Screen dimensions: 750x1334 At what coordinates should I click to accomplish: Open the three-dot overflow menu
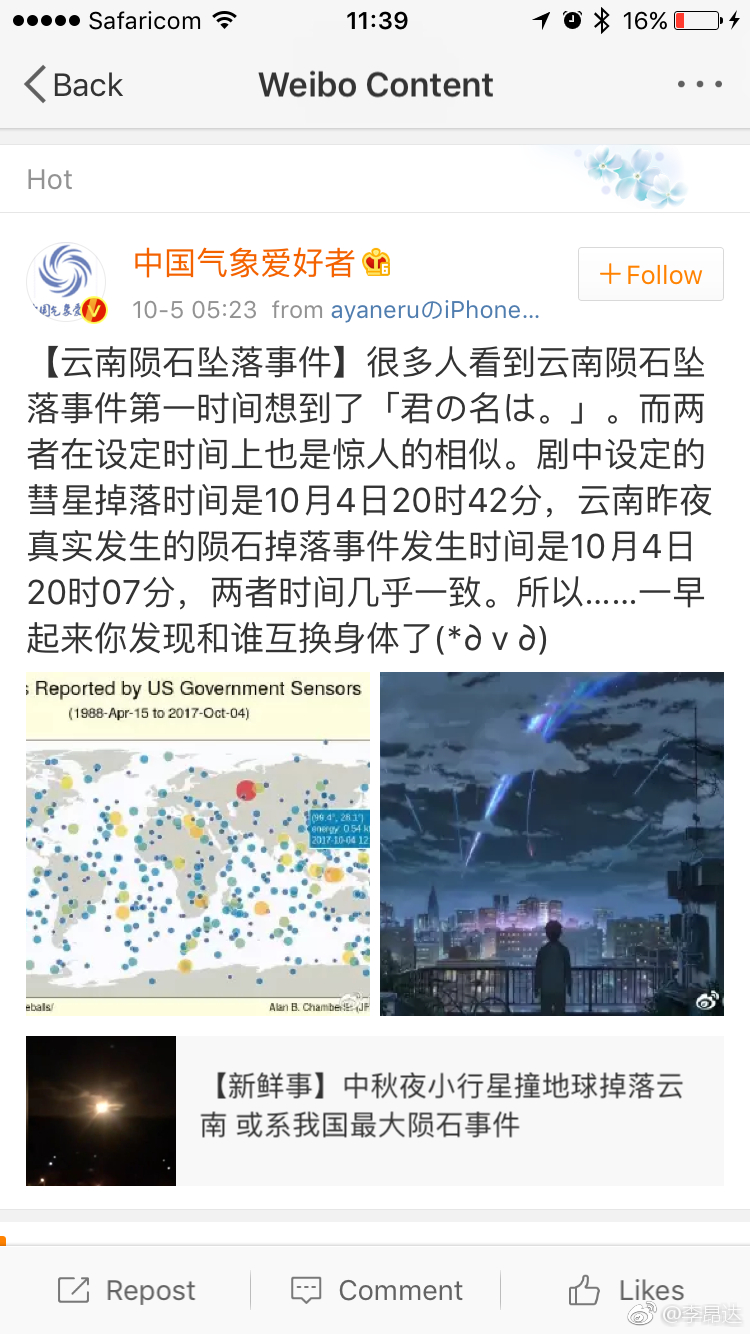click(x=699, y=85)
